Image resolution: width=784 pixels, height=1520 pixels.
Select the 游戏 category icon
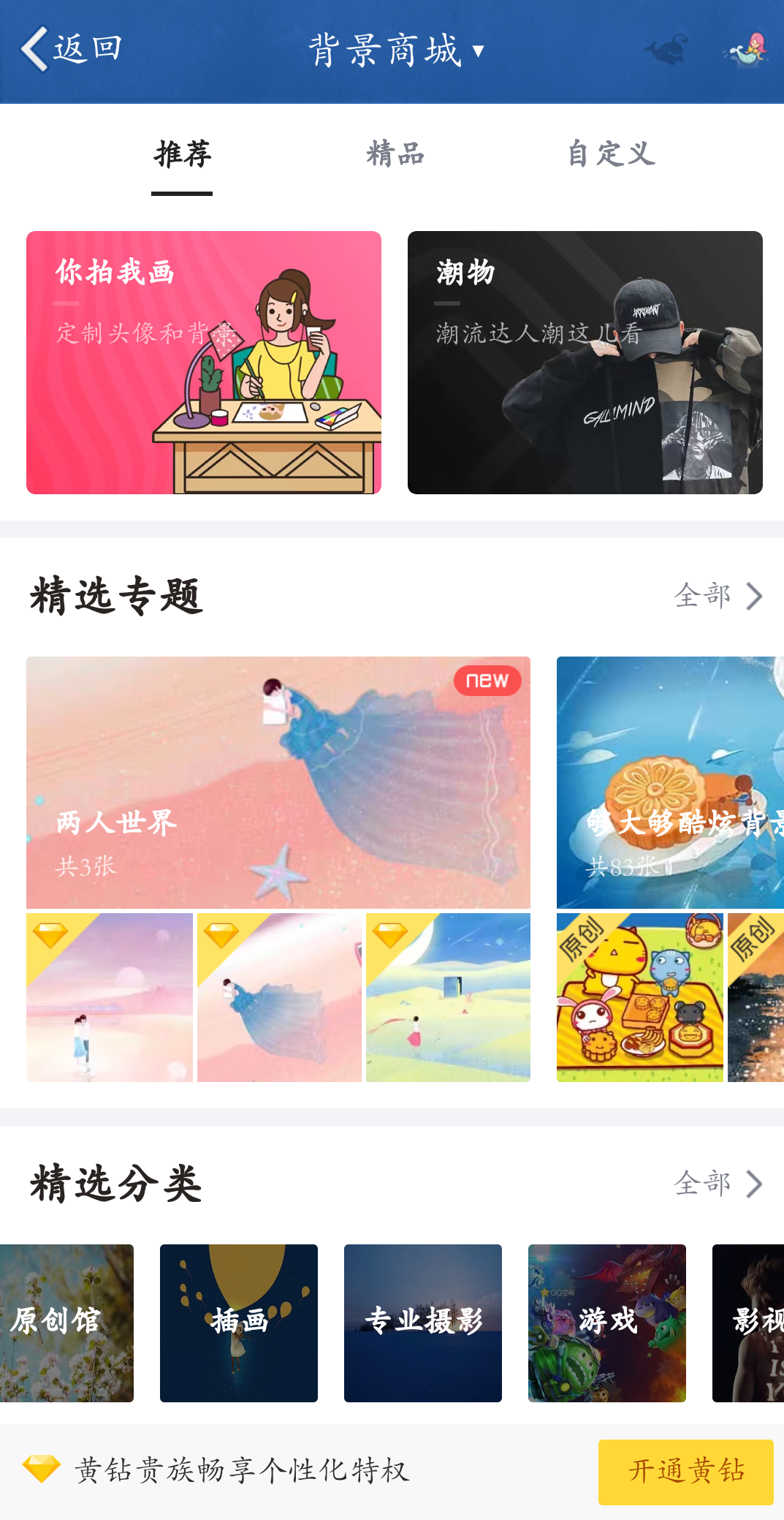click(x=607, y=1323)
